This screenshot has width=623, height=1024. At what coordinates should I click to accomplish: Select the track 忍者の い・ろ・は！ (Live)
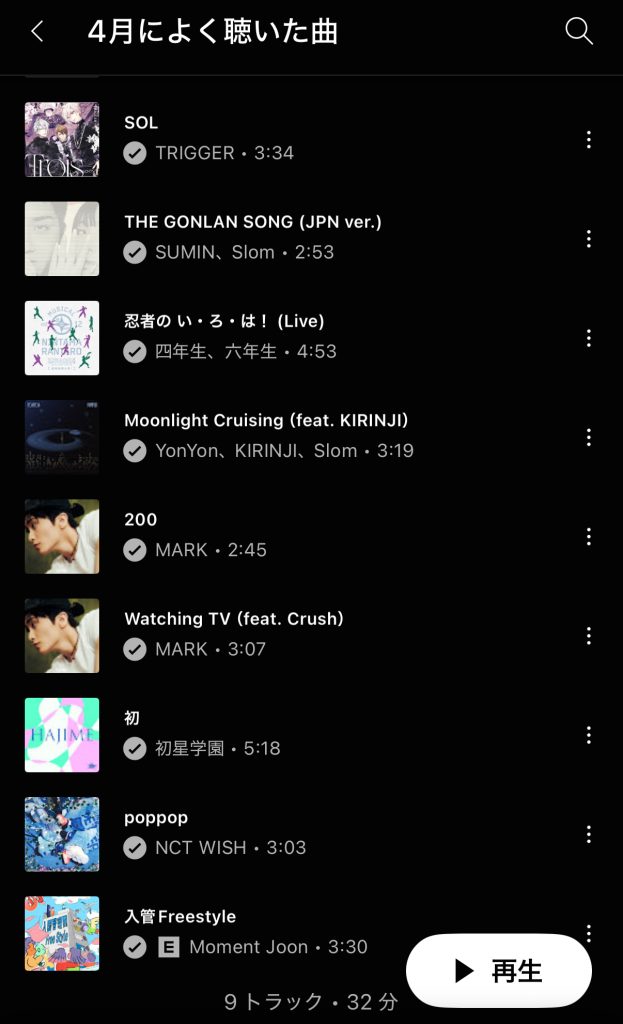(300, 337)
